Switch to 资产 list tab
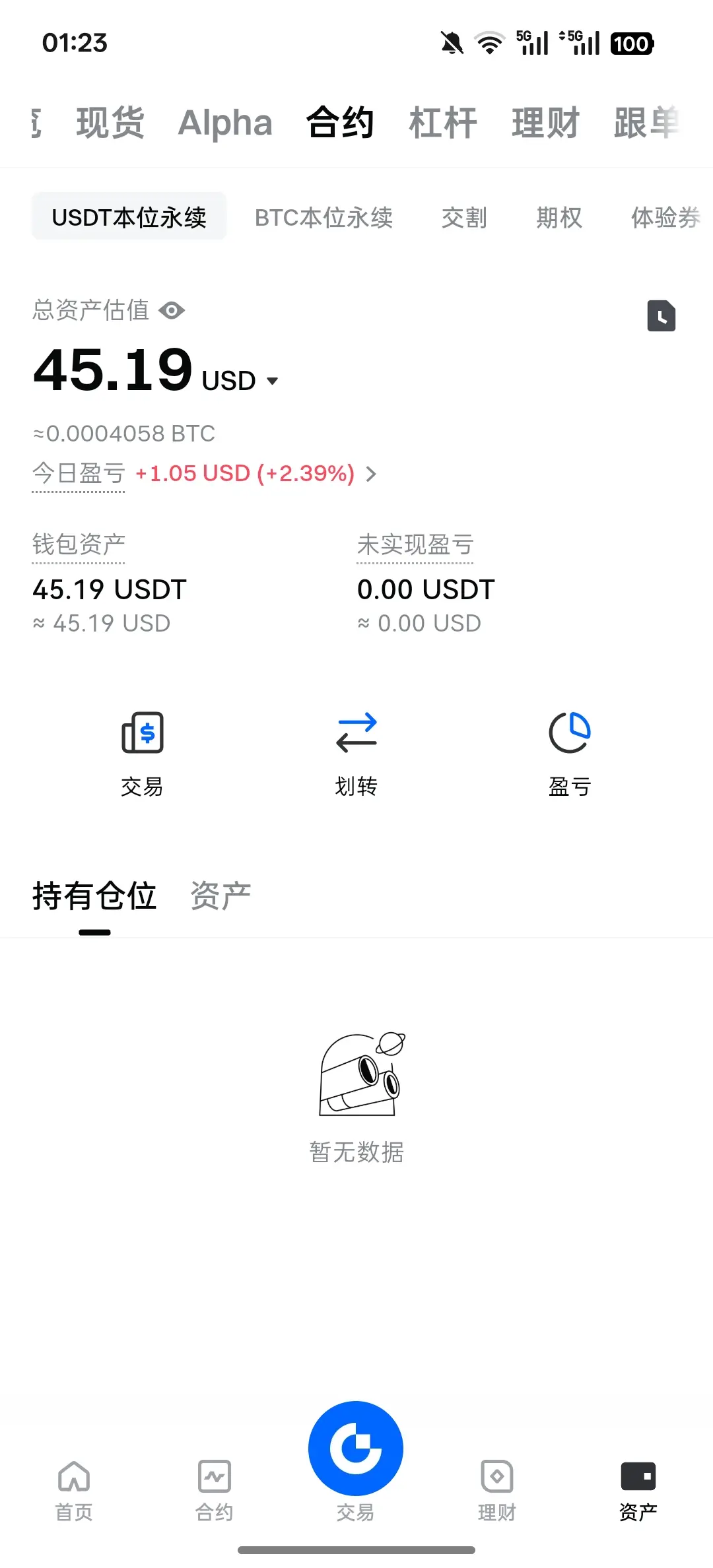 click(221, 896)
